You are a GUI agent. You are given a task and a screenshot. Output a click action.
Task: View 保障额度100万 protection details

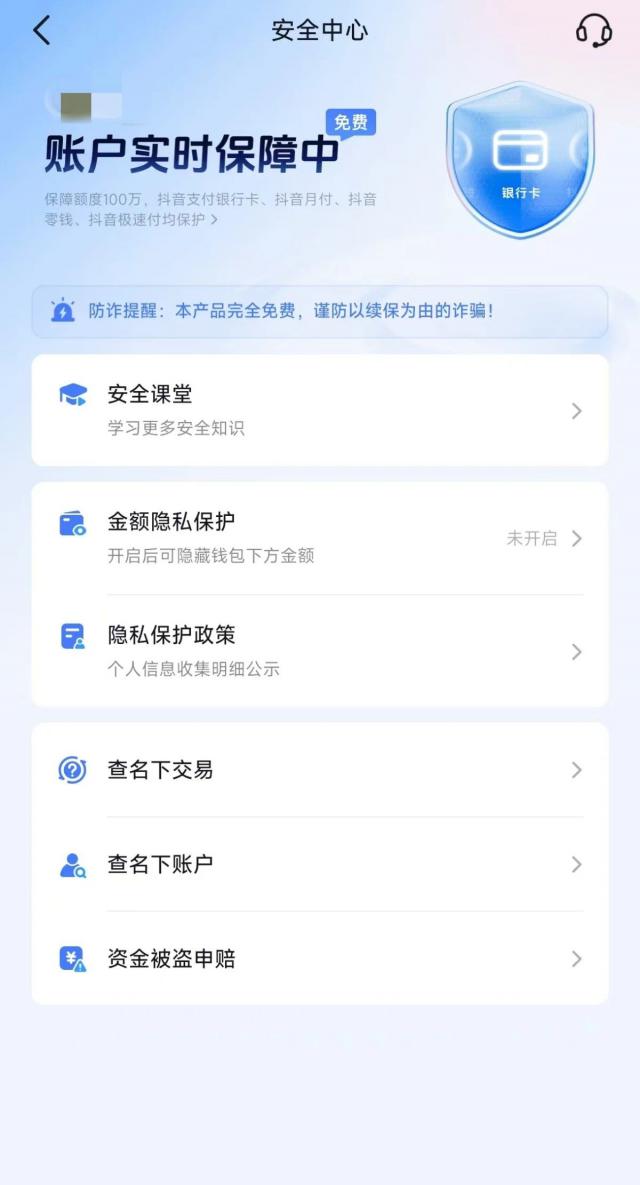pos(210,209)
